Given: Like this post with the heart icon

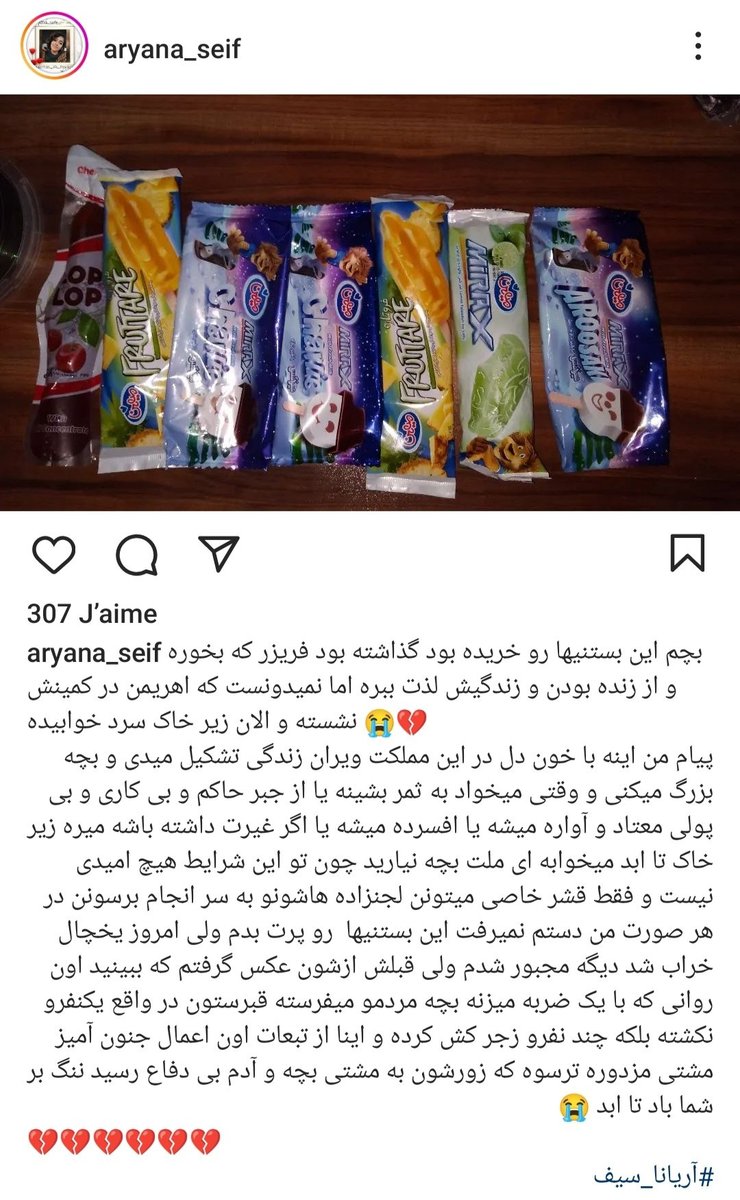Looking at the screenshot, I should (x=54, y=553).
